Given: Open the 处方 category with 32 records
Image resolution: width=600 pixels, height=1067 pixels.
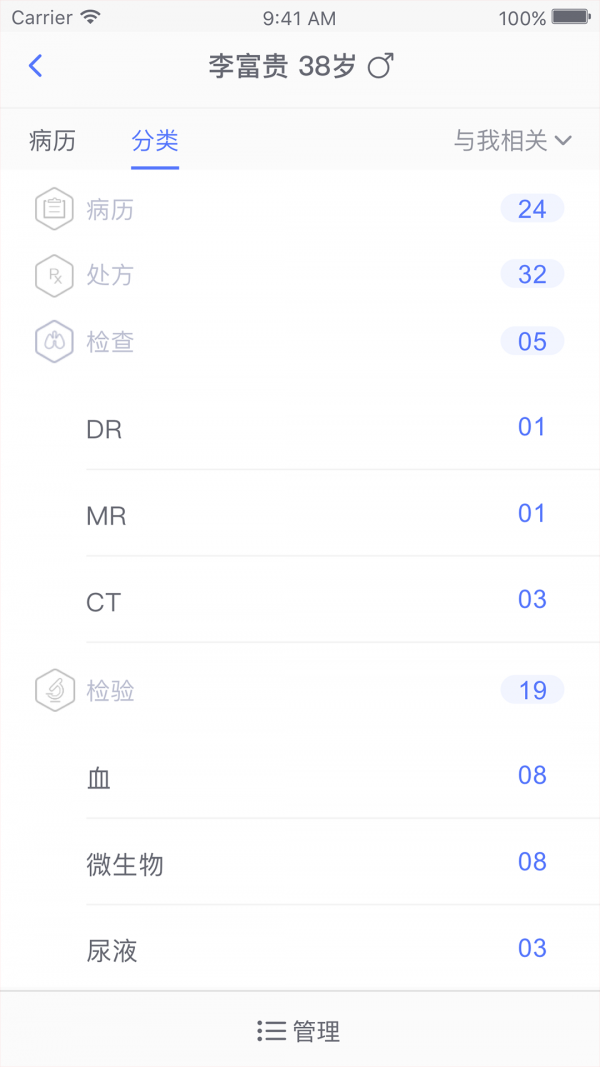Looking at the screenshot, I should point(300,275).
